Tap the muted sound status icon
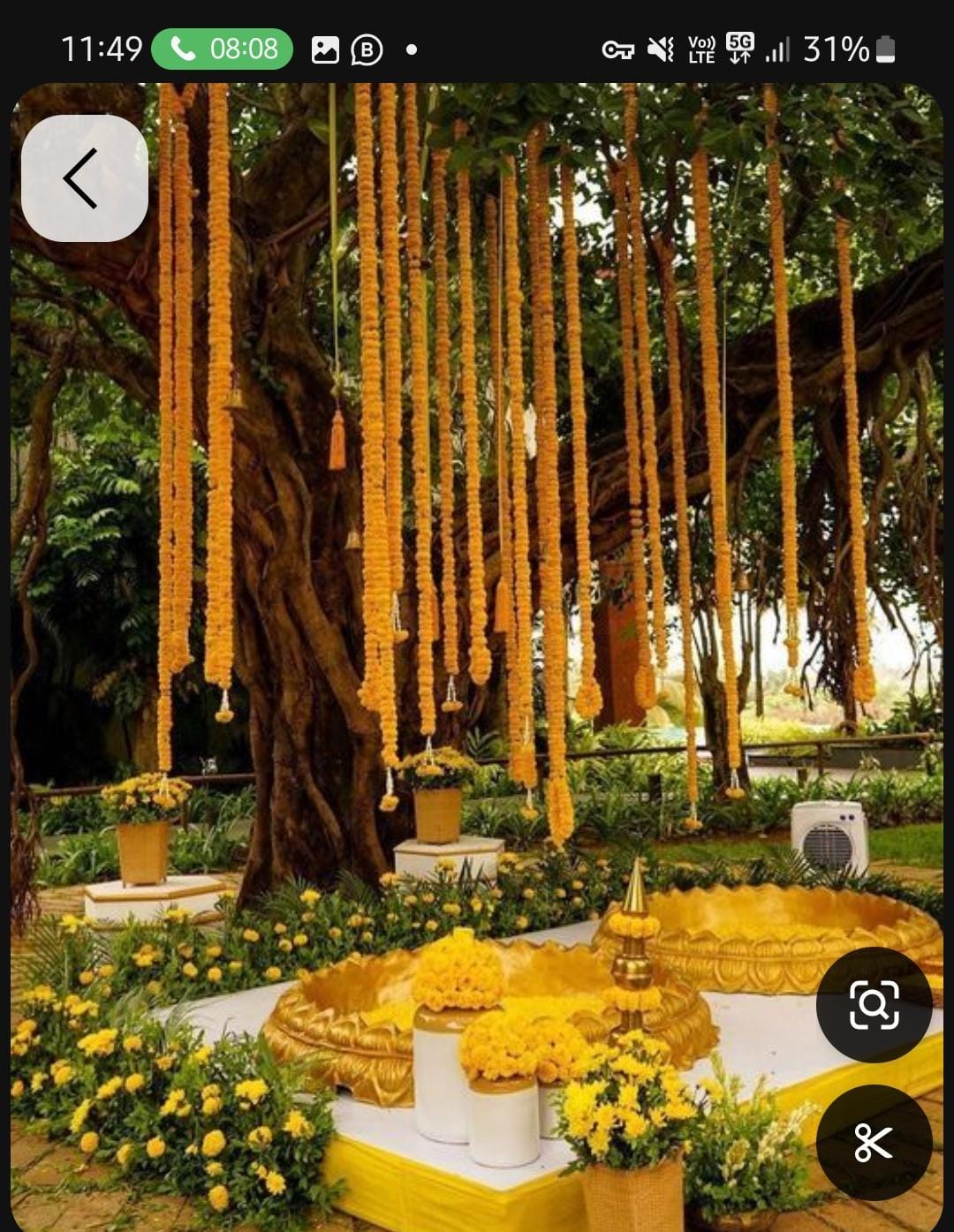Viewport: 954px width, 1232px height. 661,50
